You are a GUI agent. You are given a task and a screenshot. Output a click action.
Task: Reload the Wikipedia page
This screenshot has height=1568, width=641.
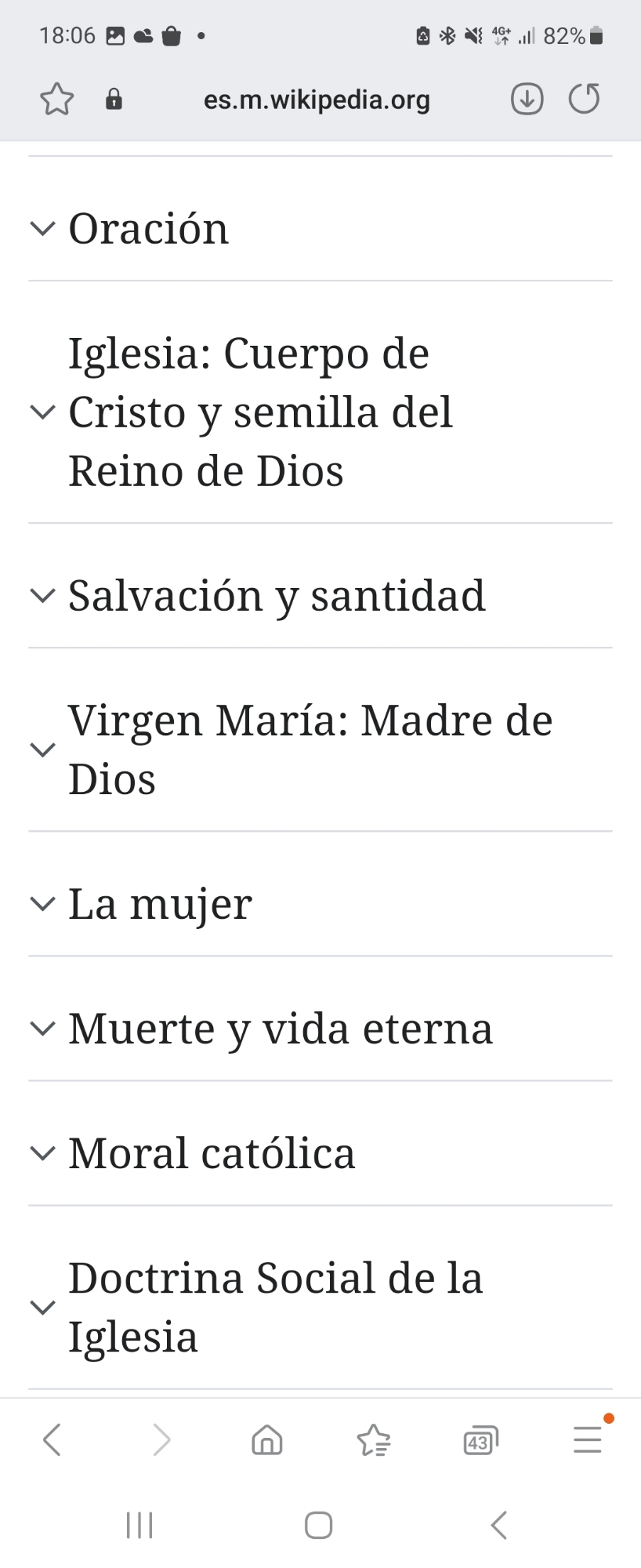click(584, 100)
